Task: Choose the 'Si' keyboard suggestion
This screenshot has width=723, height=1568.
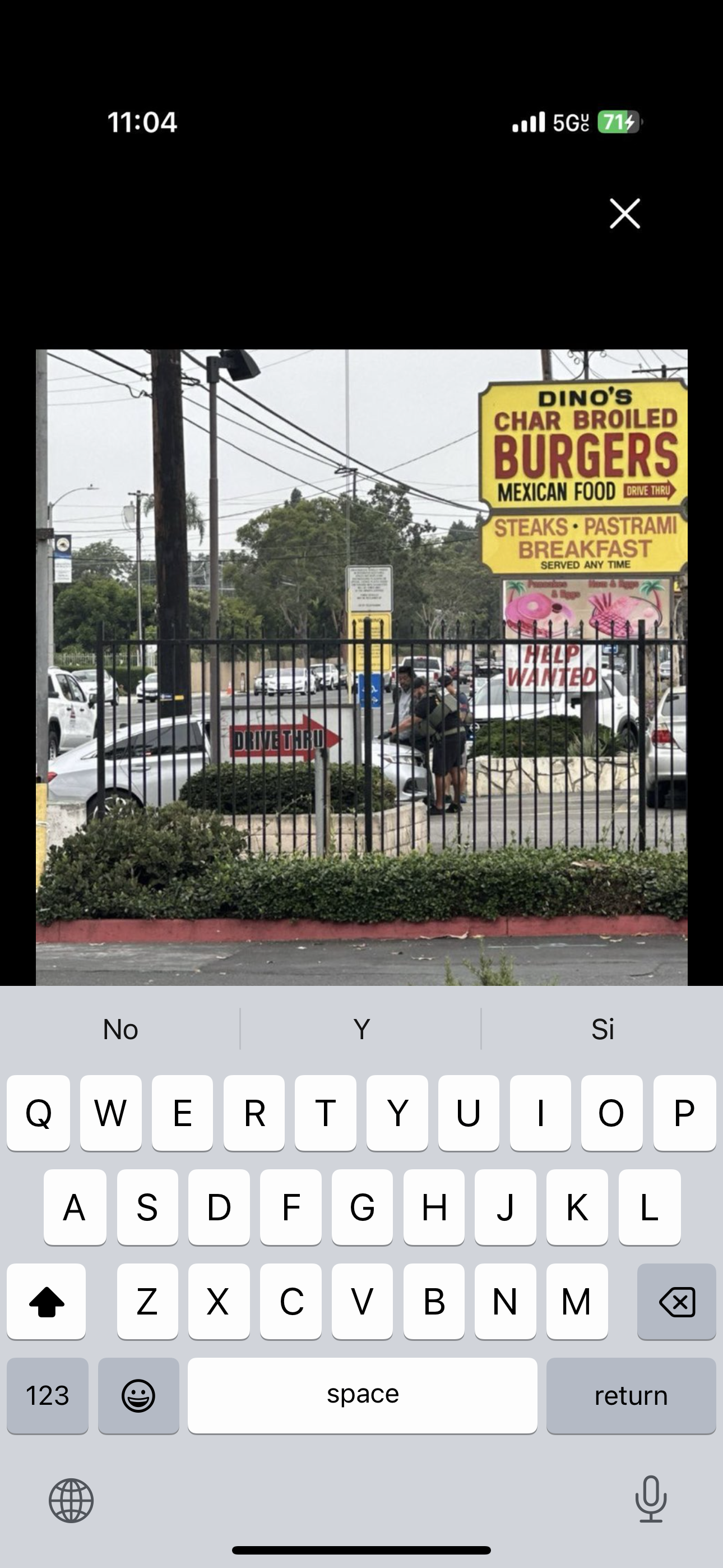Action: click(602, 1029)
